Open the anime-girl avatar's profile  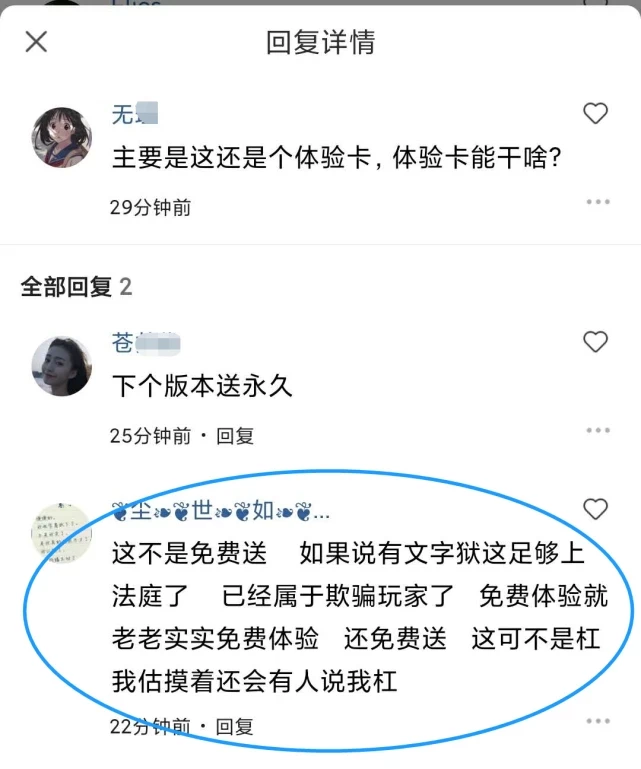click(x=64, y=137)
